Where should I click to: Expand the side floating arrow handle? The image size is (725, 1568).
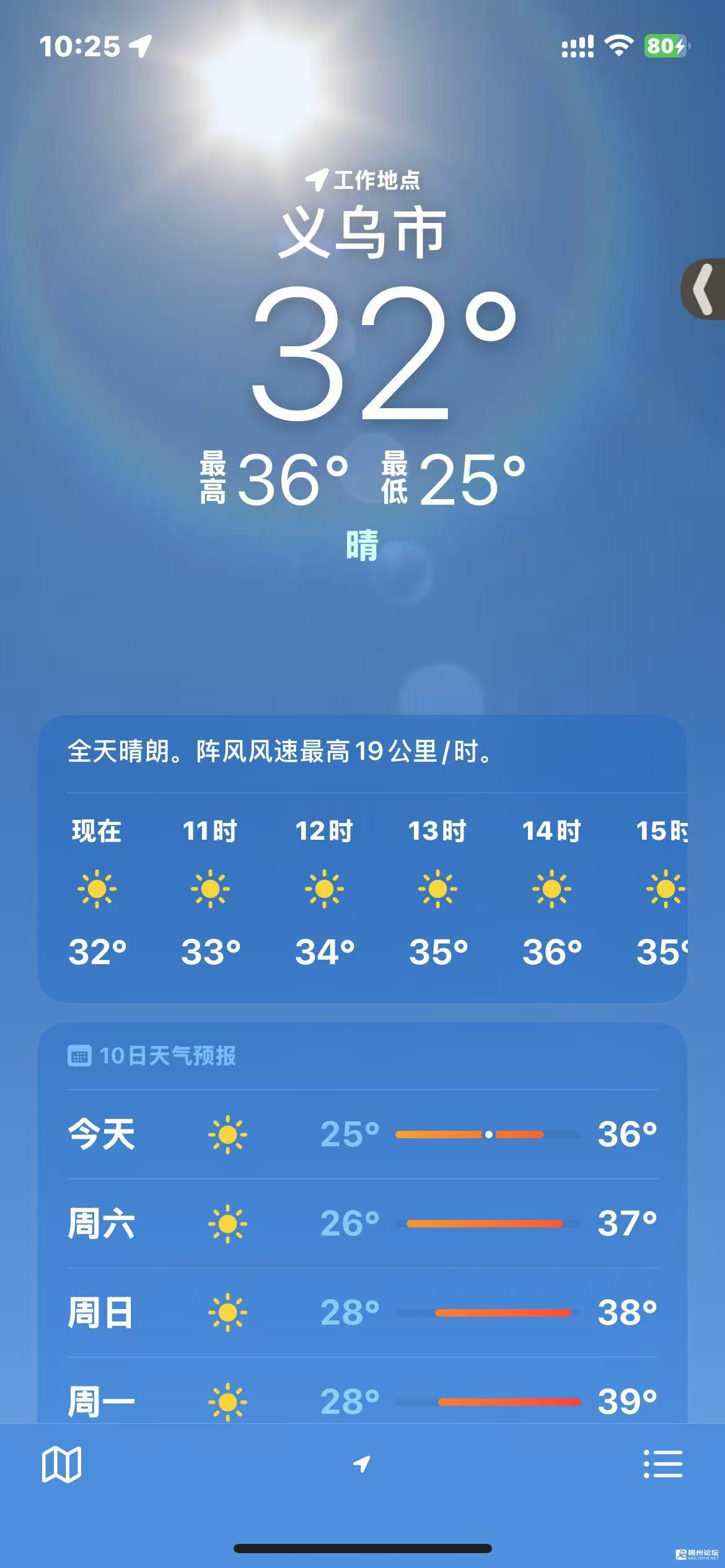coord(705,289)
